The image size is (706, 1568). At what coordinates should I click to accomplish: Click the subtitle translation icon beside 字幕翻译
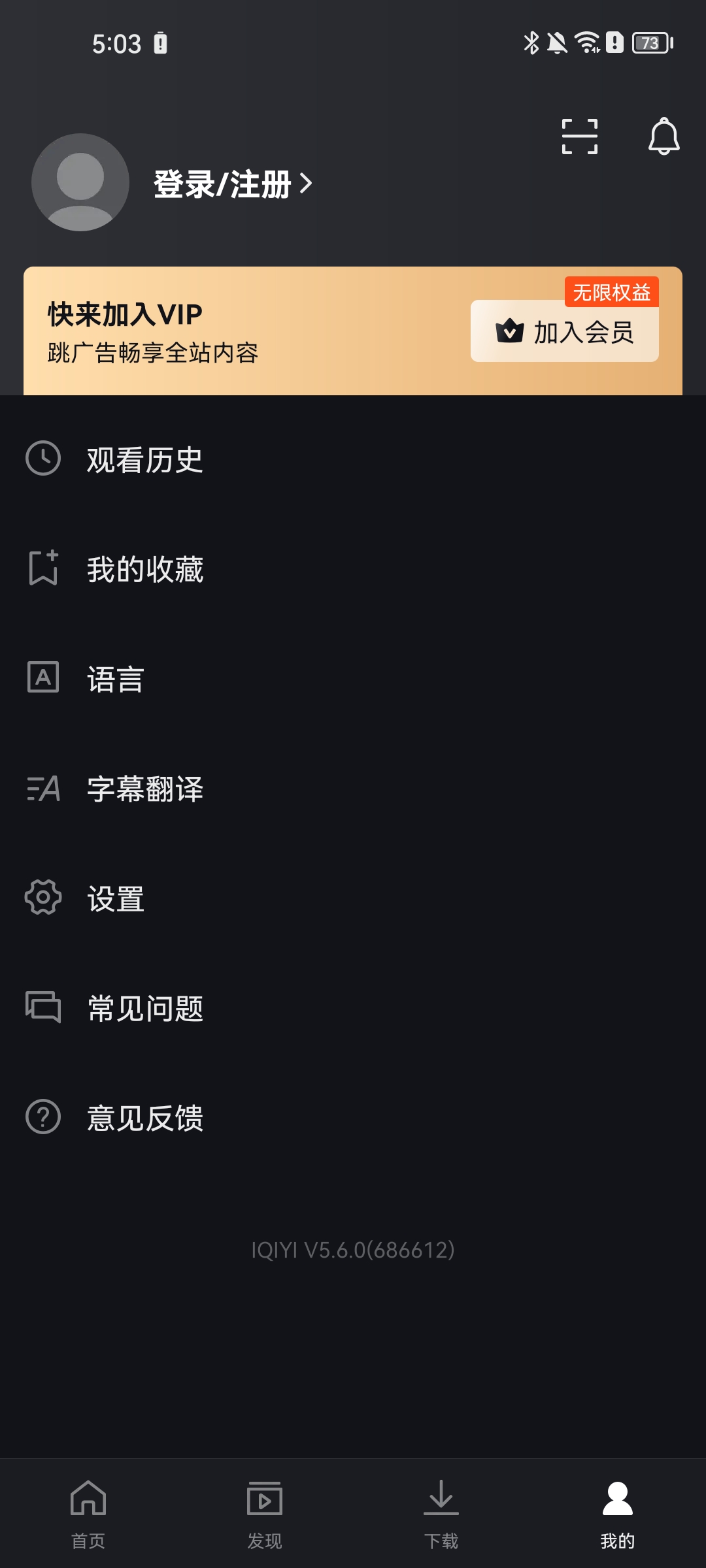click(x=42, y=789)
